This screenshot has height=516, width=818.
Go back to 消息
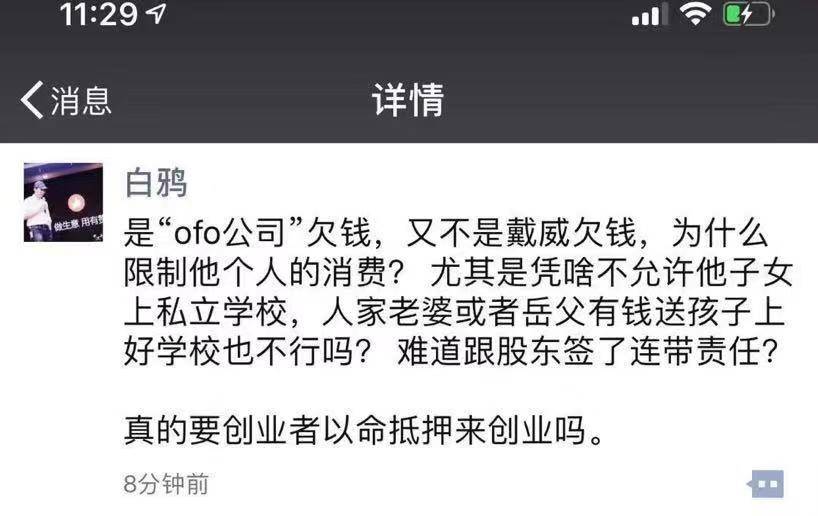66,100
